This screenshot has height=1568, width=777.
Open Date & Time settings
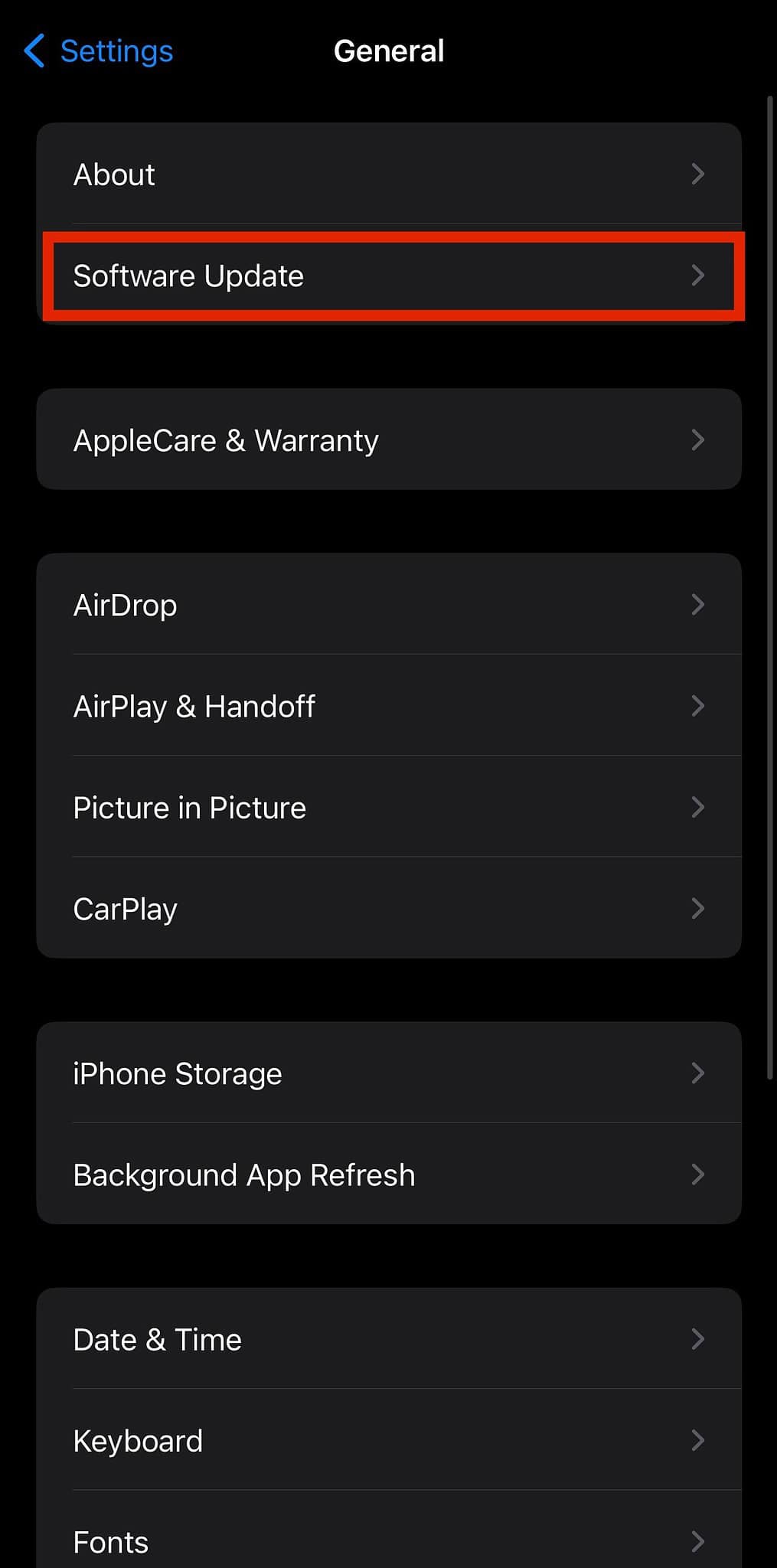click(x=389, y=1338)
